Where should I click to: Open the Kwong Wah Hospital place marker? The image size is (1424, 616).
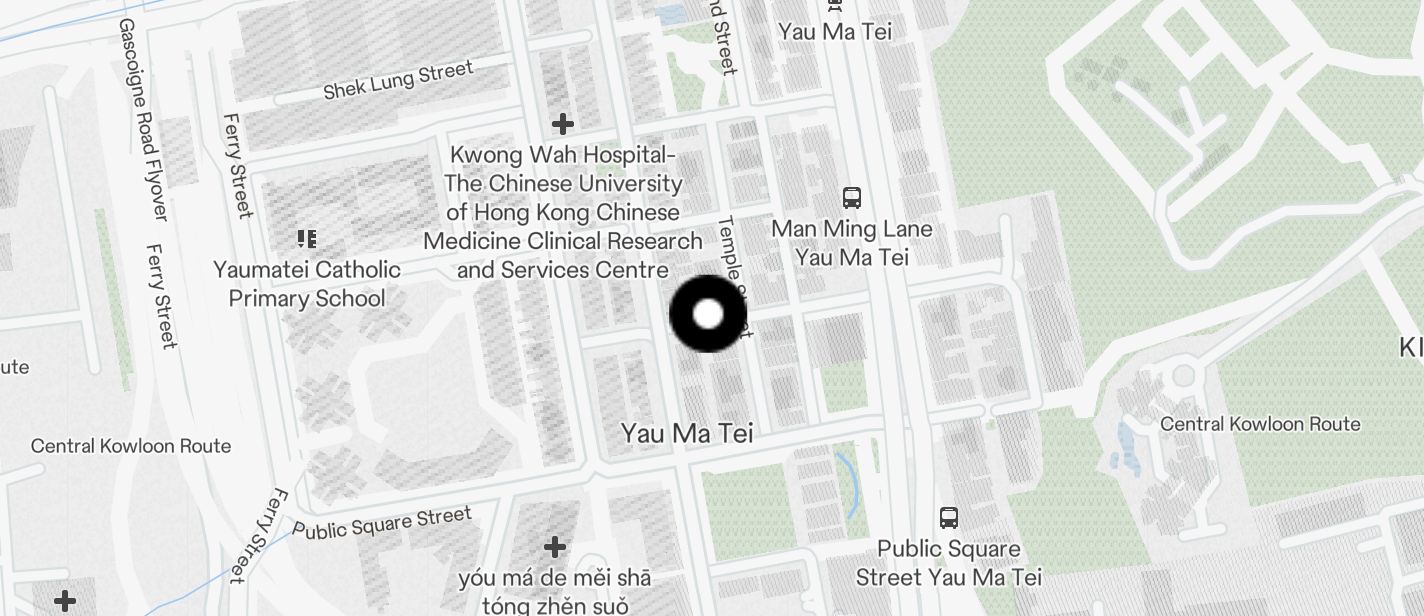(563, 124)
